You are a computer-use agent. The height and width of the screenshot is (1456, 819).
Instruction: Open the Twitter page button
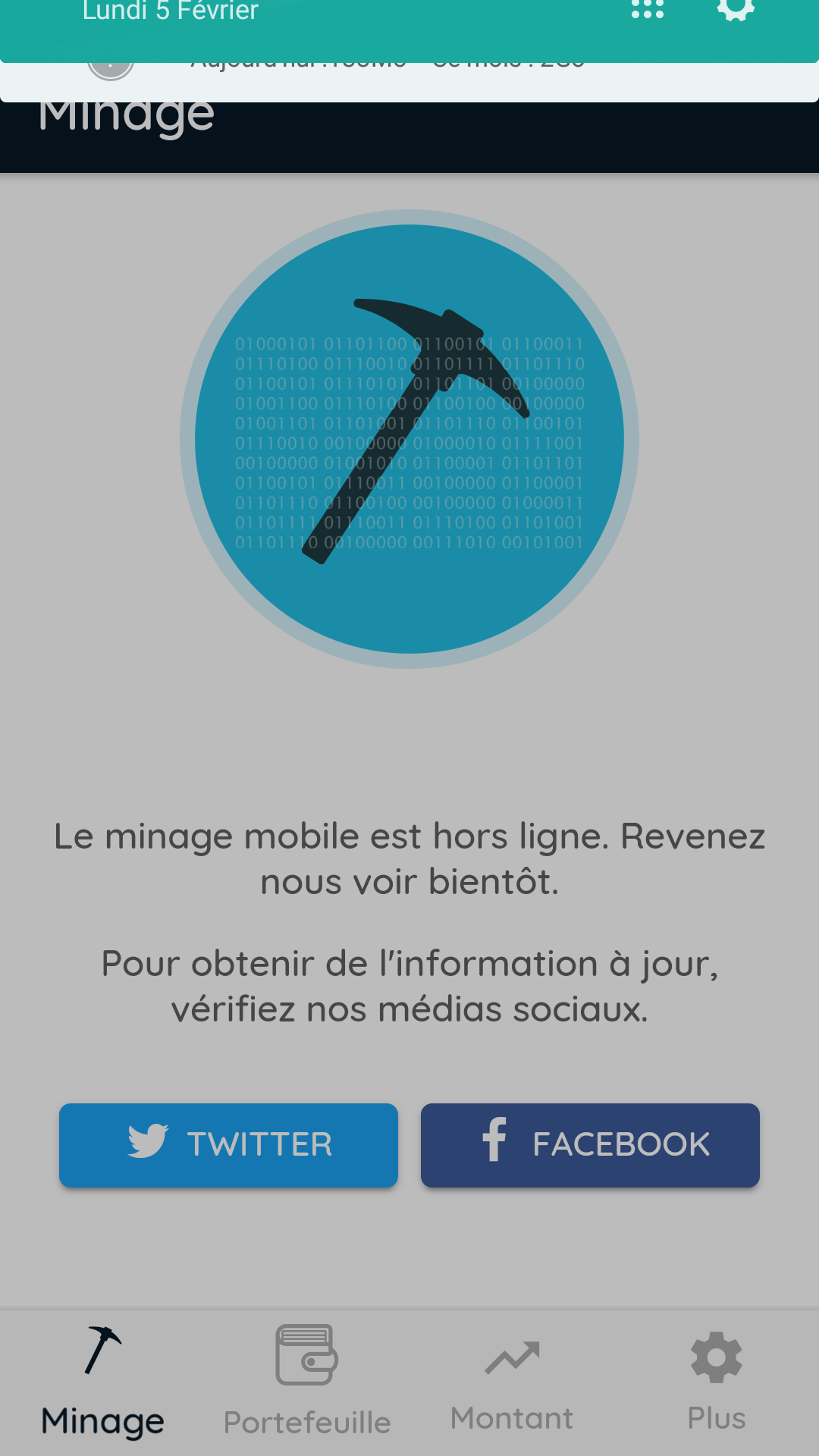228,1145
